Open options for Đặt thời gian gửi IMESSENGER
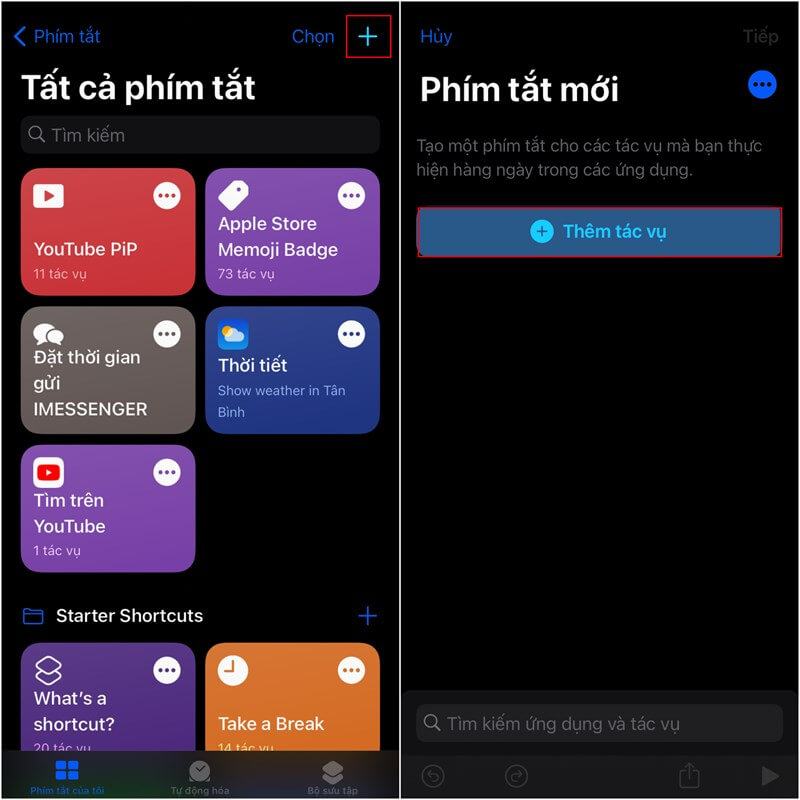Image resolution: width=800 pixels, height=800 pixels. (x=167, y=334)
